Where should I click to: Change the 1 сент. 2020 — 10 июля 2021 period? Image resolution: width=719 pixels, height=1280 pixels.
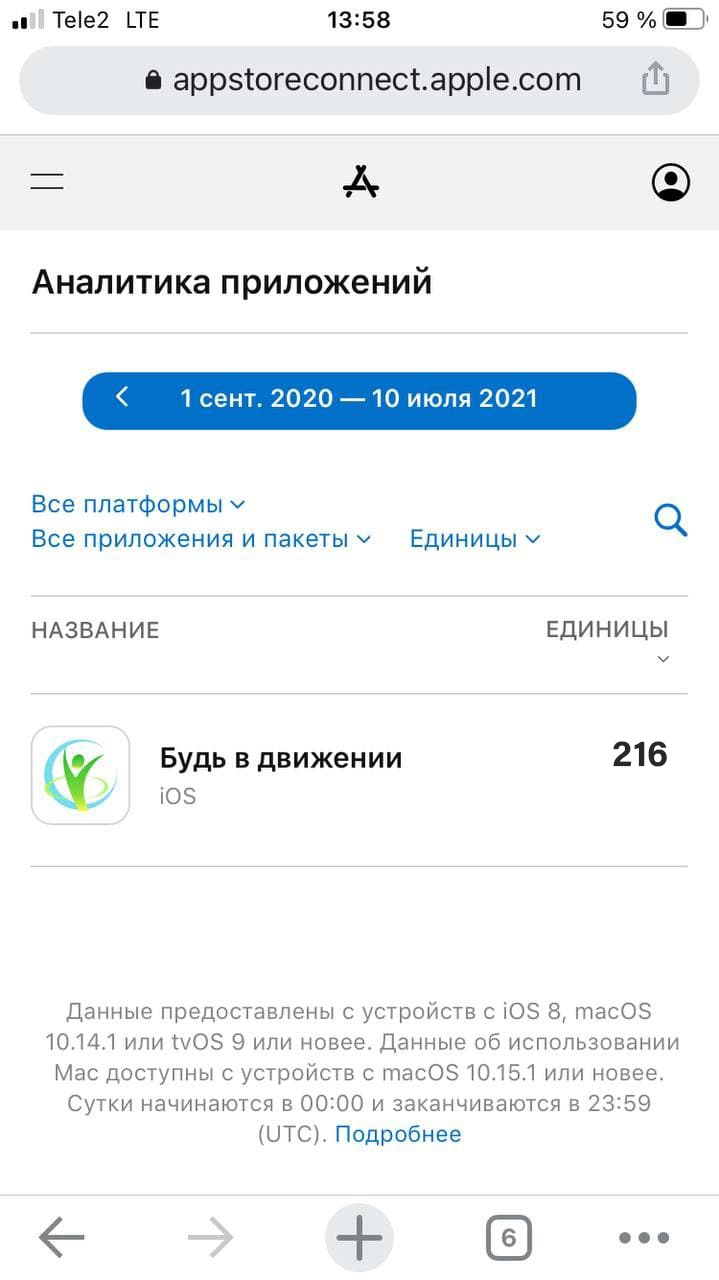(x=359, y=399)
